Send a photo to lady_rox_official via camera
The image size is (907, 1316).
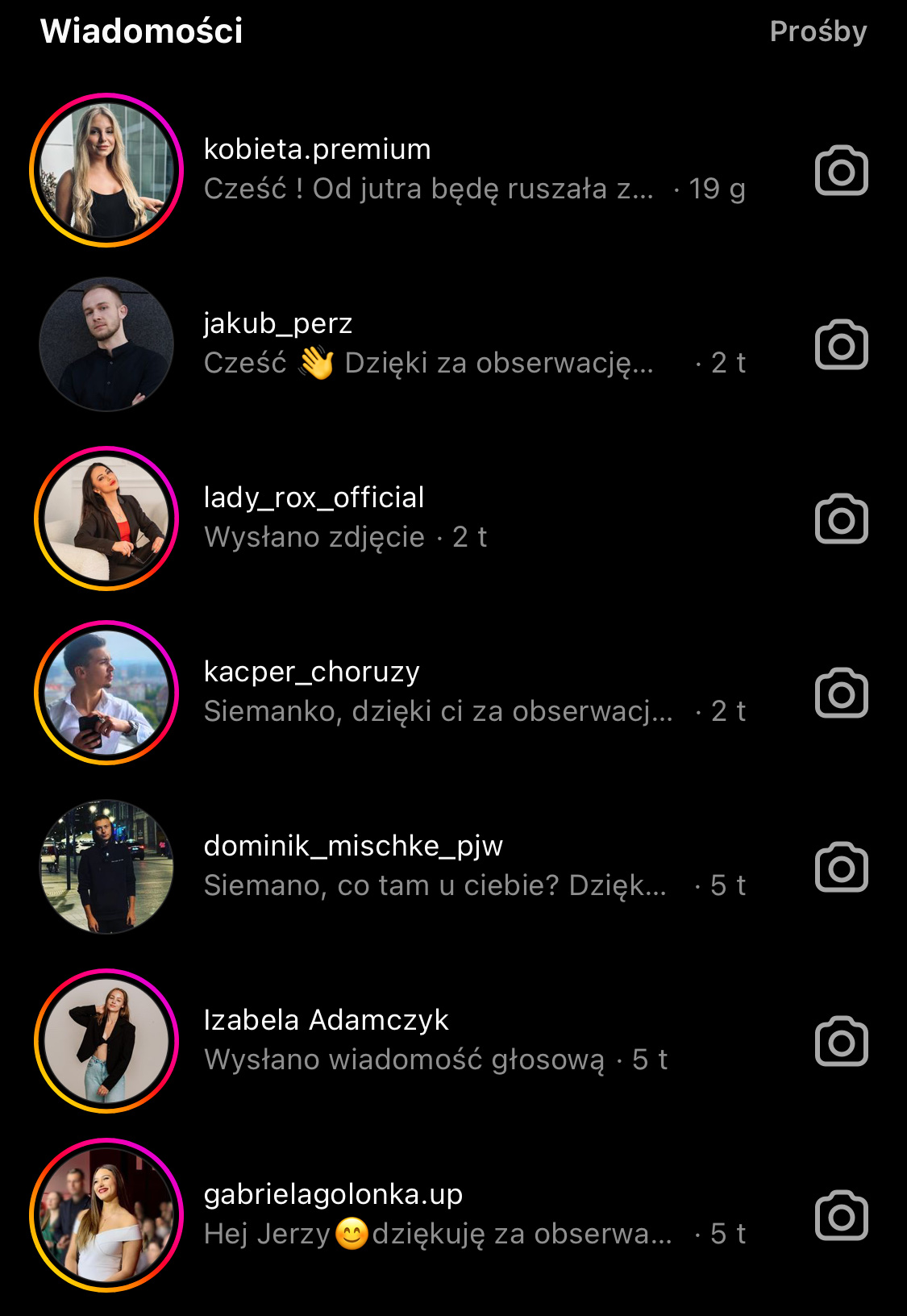tap(841, 518)
